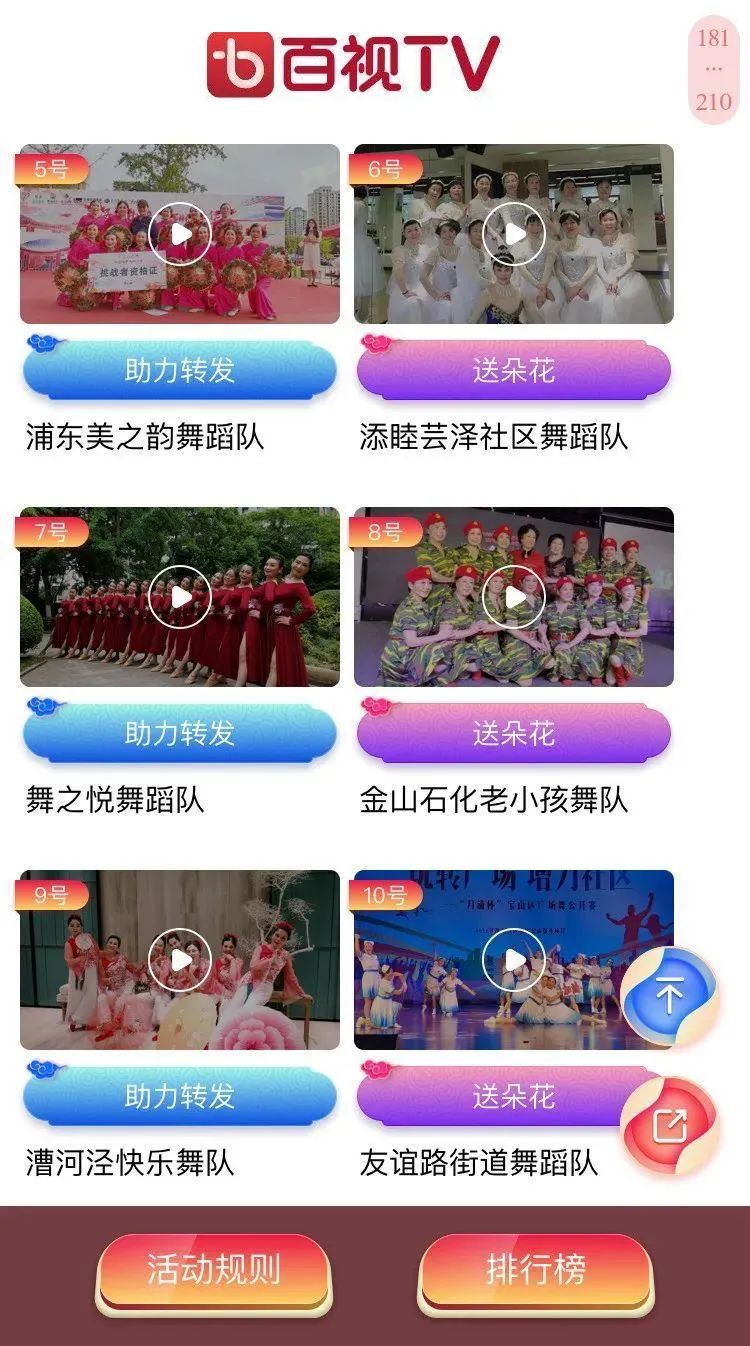Jump back to top of page

point(669,995)
